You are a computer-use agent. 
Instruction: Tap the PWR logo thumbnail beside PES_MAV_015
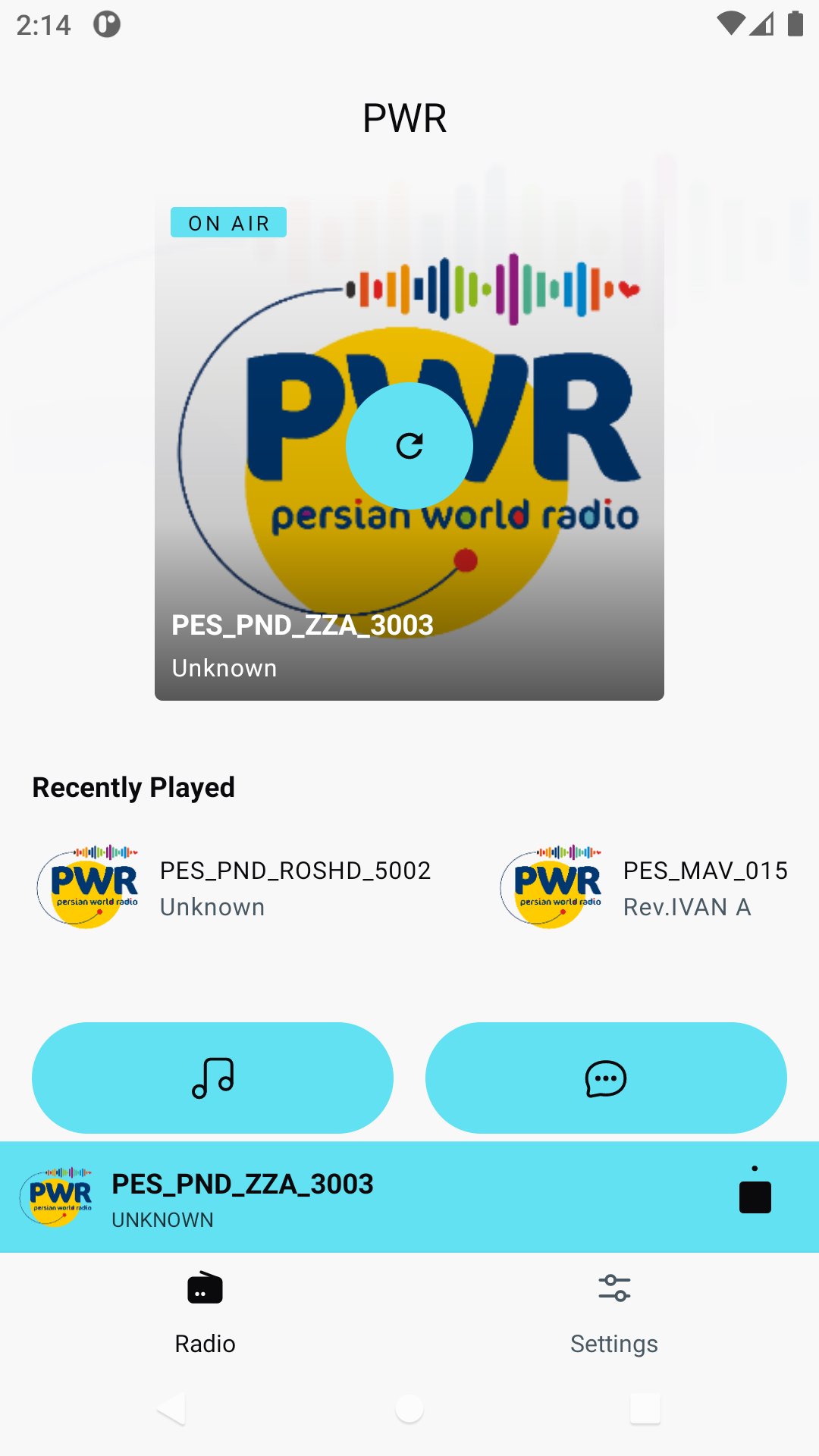click(x=551, y=887)
